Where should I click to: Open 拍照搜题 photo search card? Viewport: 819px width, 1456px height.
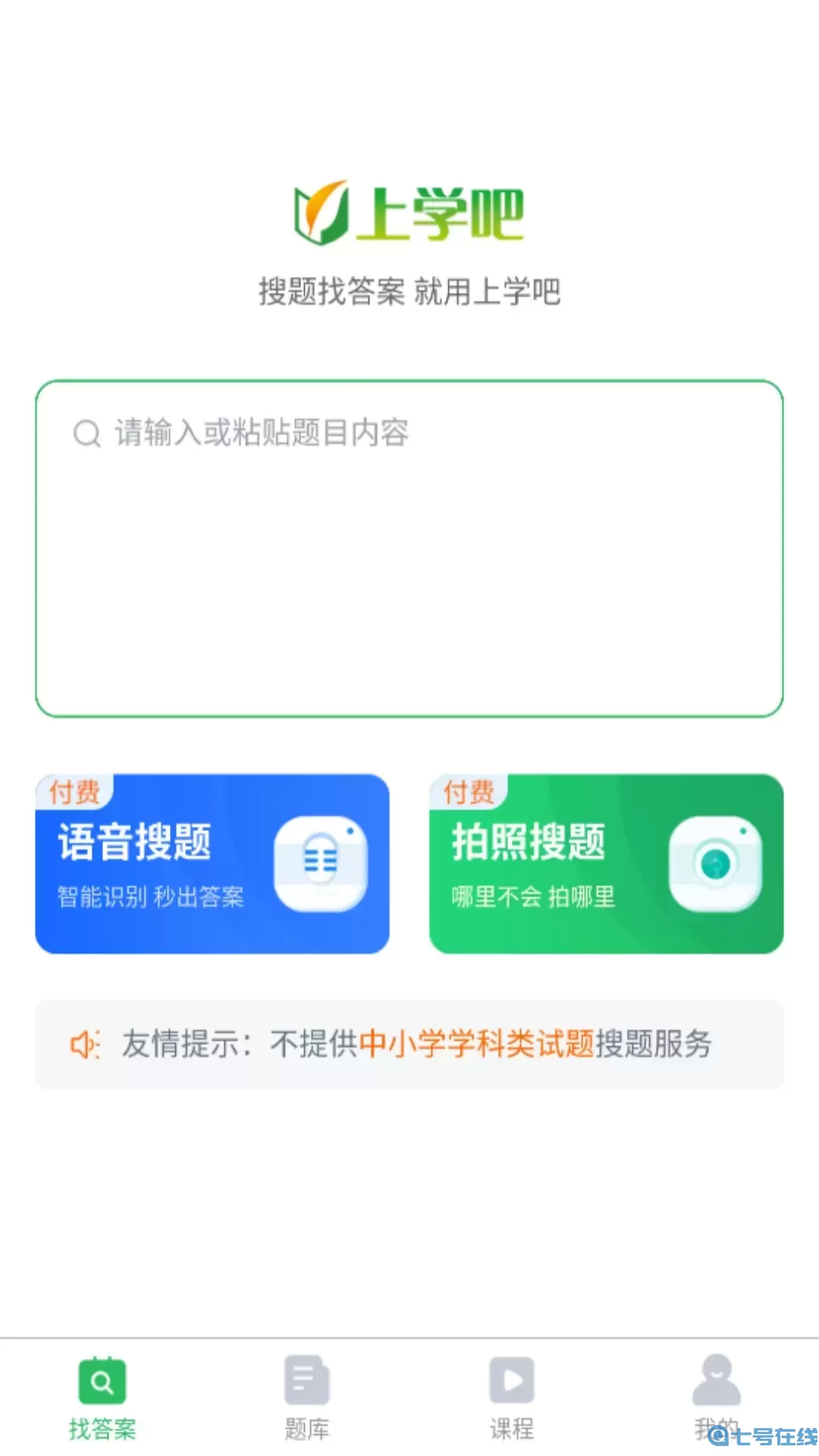[x=605, y=864]
